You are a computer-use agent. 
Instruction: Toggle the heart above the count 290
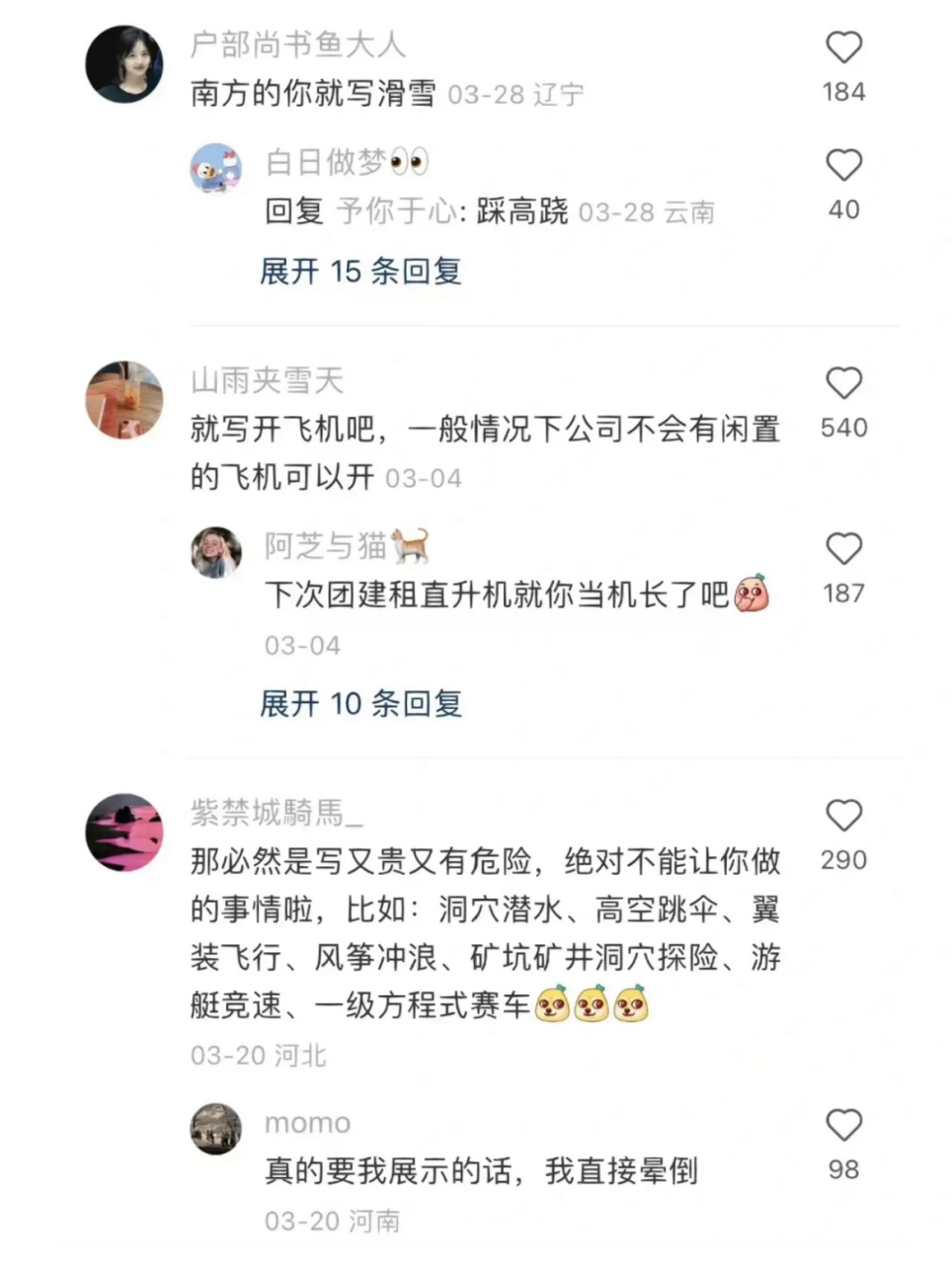(844, 815)
